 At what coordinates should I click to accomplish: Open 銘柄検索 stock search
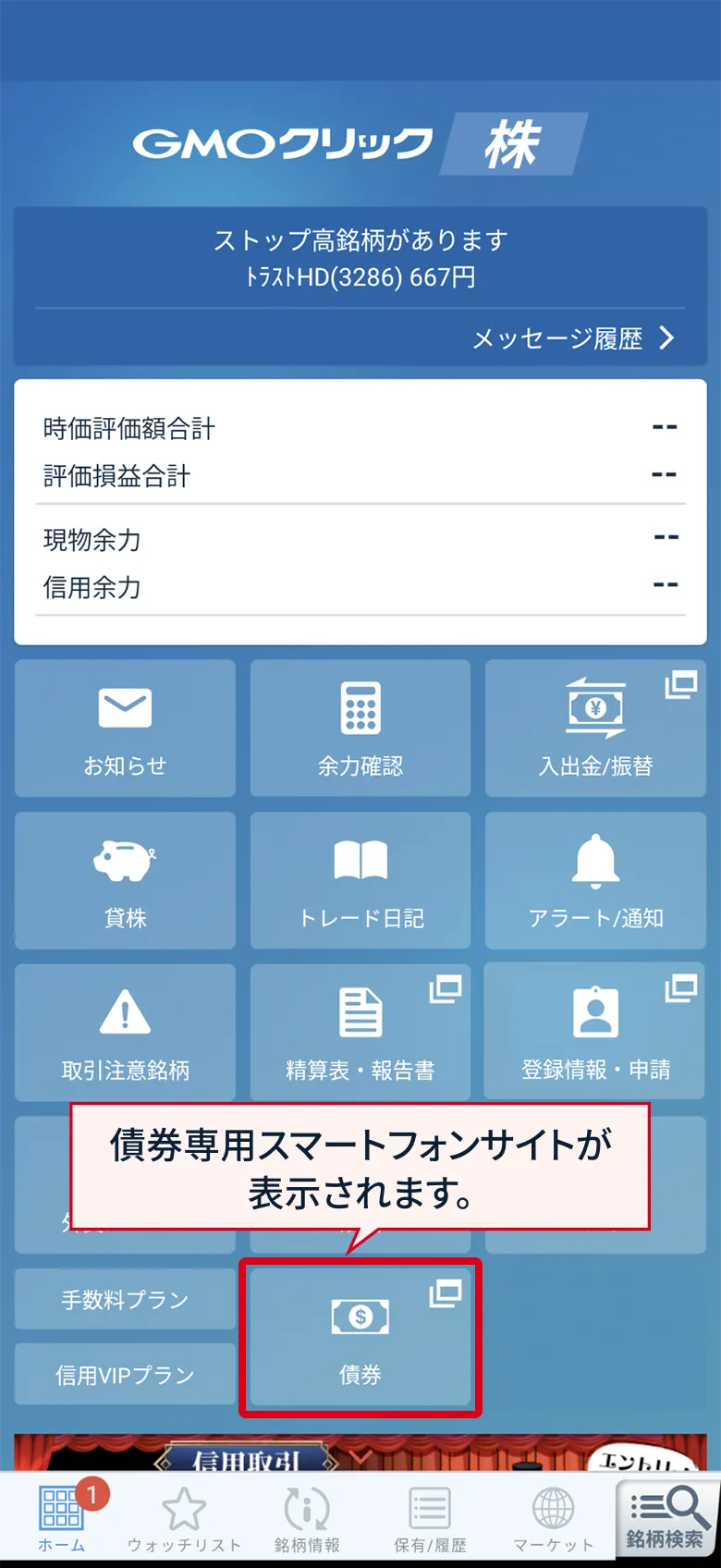[x=666, y=1518]
